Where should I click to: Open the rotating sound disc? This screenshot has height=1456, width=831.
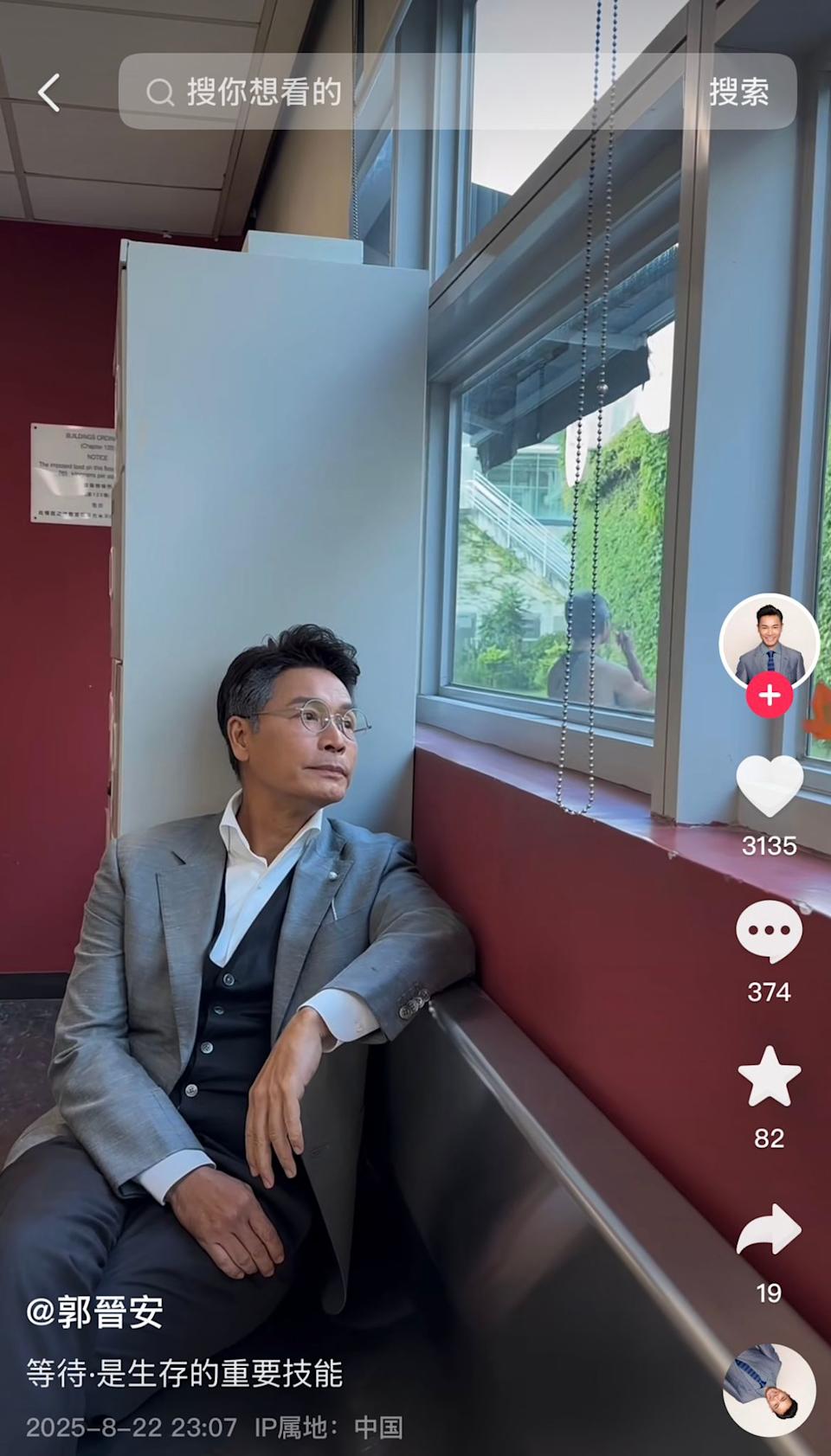coord(769,1389)
